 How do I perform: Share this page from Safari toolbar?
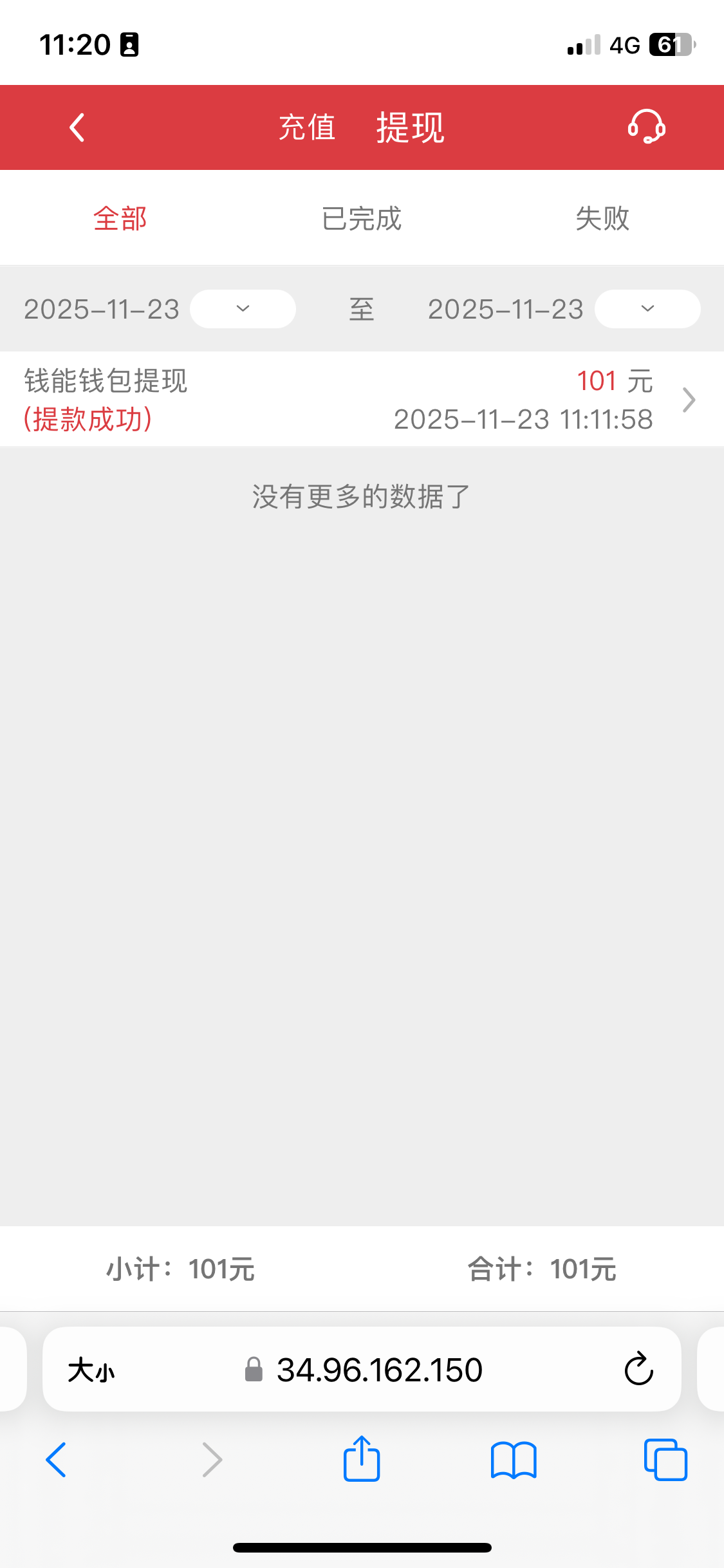point(362,1460)
